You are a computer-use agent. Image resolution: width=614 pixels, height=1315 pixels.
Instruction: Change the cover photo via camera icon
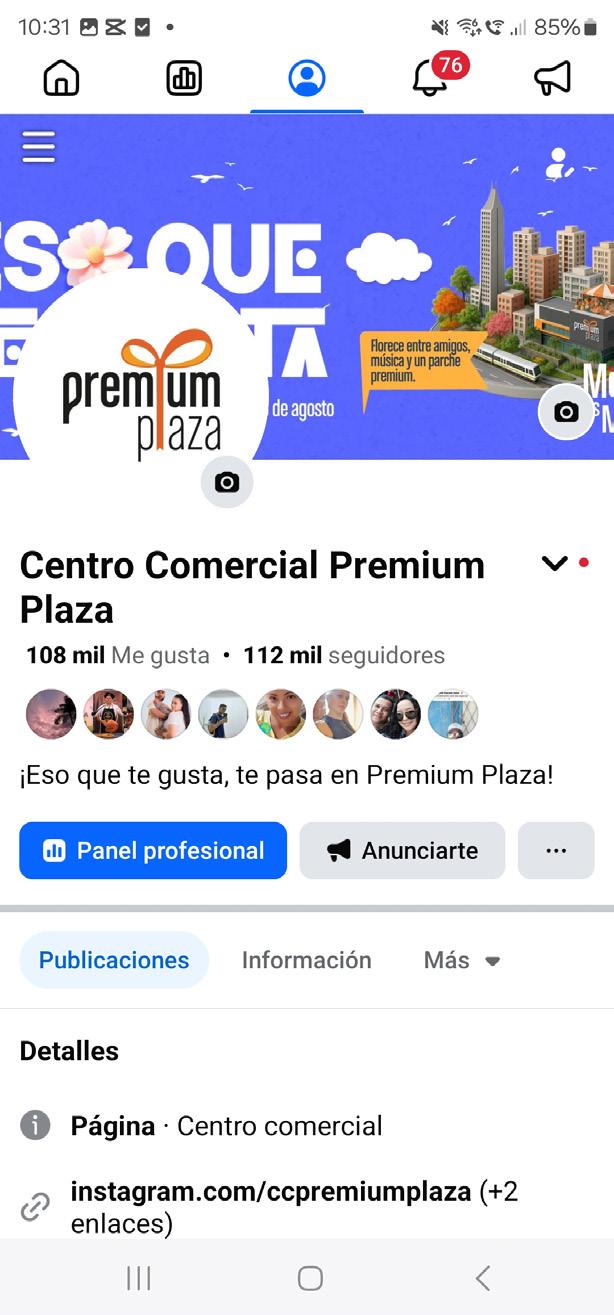[566, 412]
